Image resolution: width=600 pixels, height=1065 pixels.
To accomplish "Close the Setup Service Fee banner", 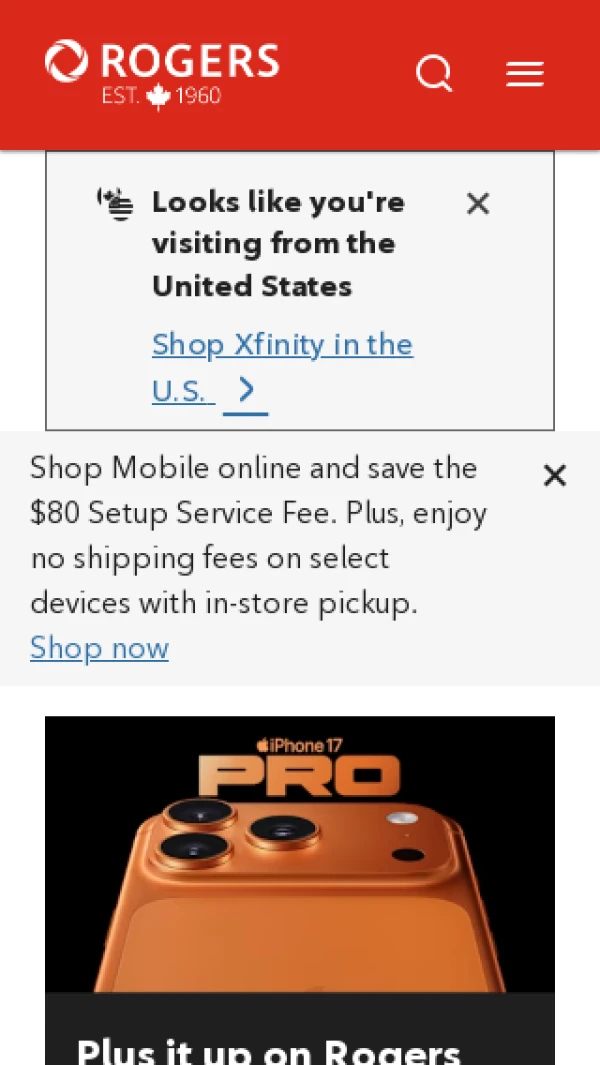I will [x=554, y=476].
